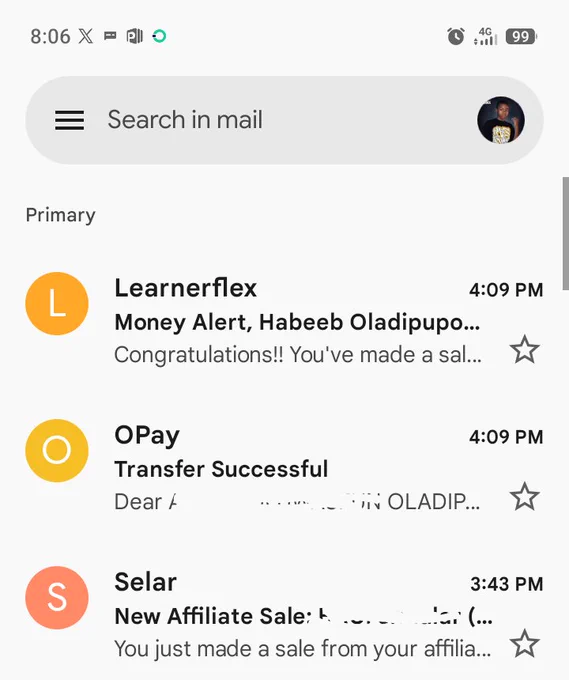Screen dimensions: 569x680
Task: Open the hamburger navigation drawer menu
Action: pyautogui.click(x=69, y=120)
